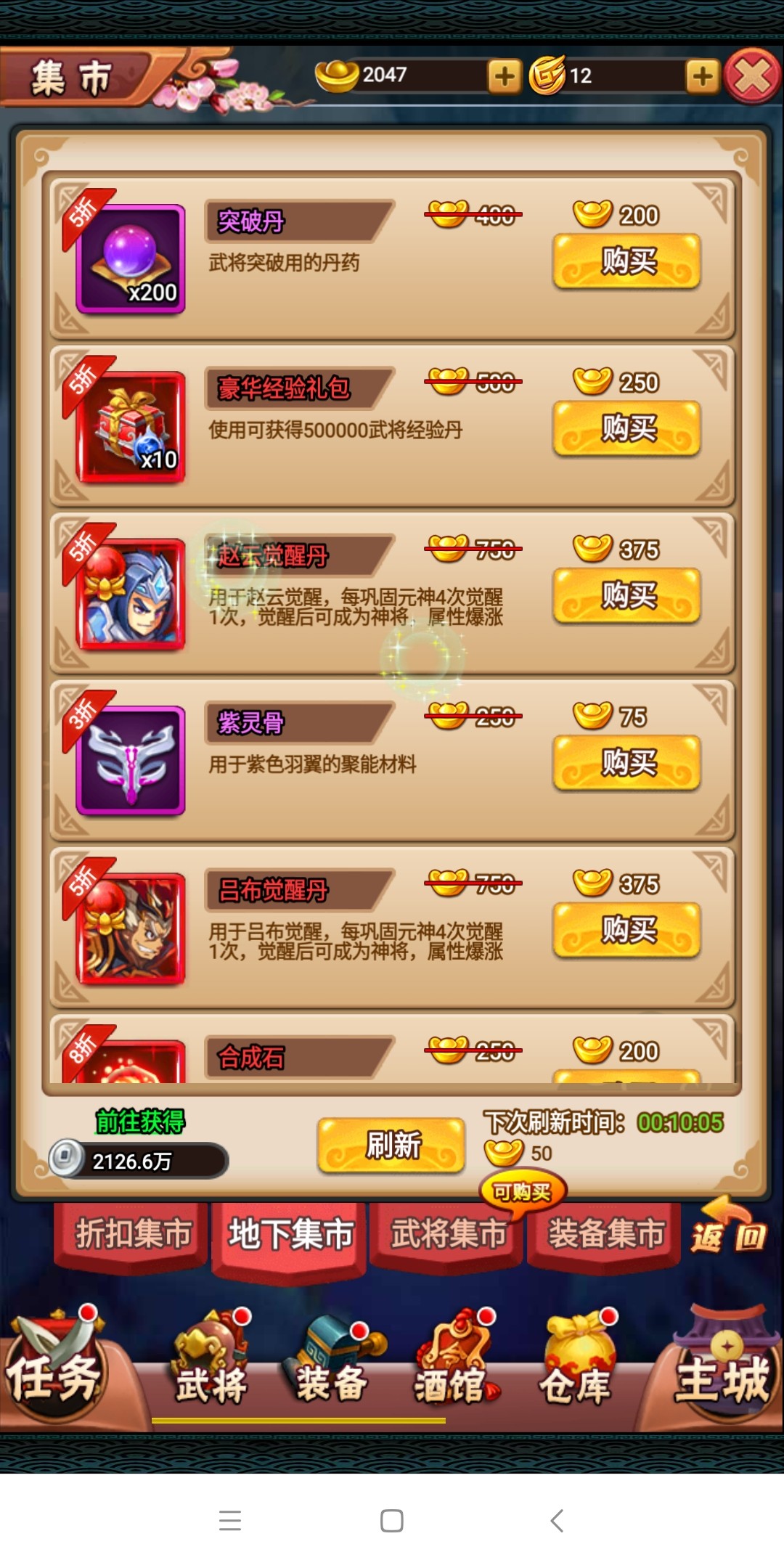Close the 集市 market window
This screenshot has width=784, height=1568.
point(752,76)
